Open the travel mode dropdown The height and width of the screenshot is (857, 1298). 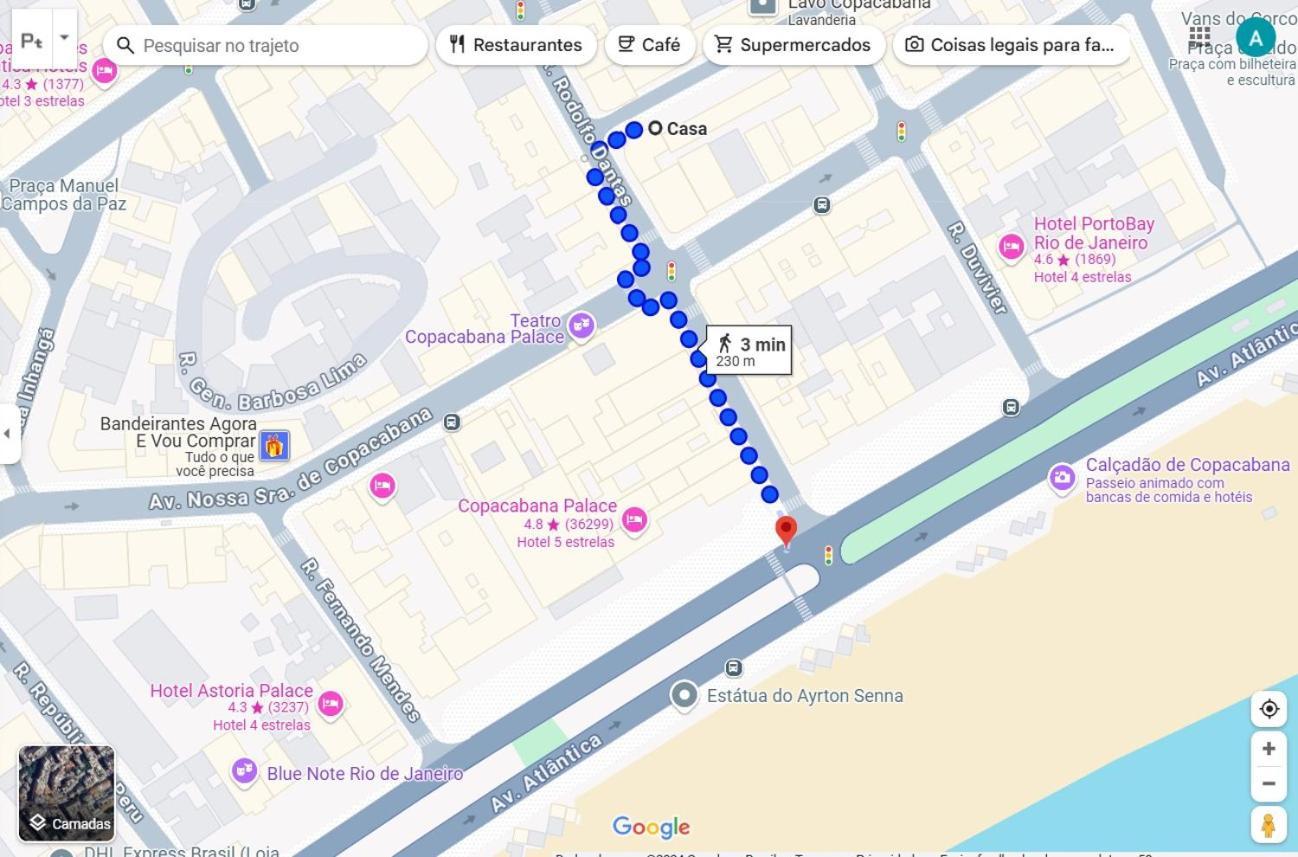pos(64,38)
